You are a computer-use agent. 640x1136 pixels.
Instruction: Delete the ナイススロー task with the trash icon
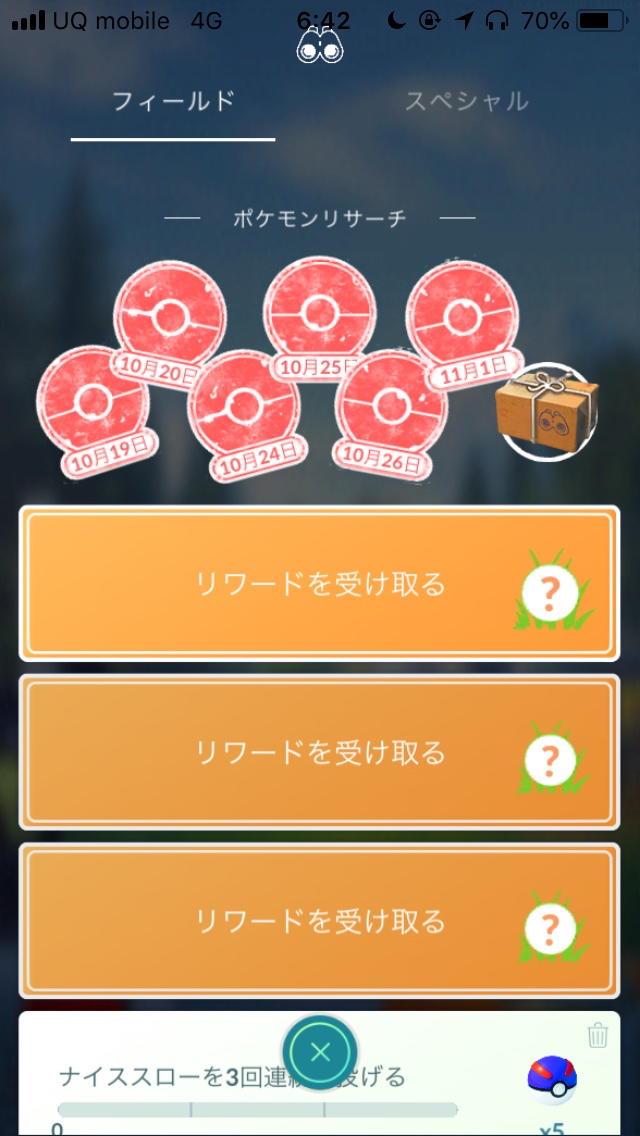pyautogui.click(x=598, y=1036)
